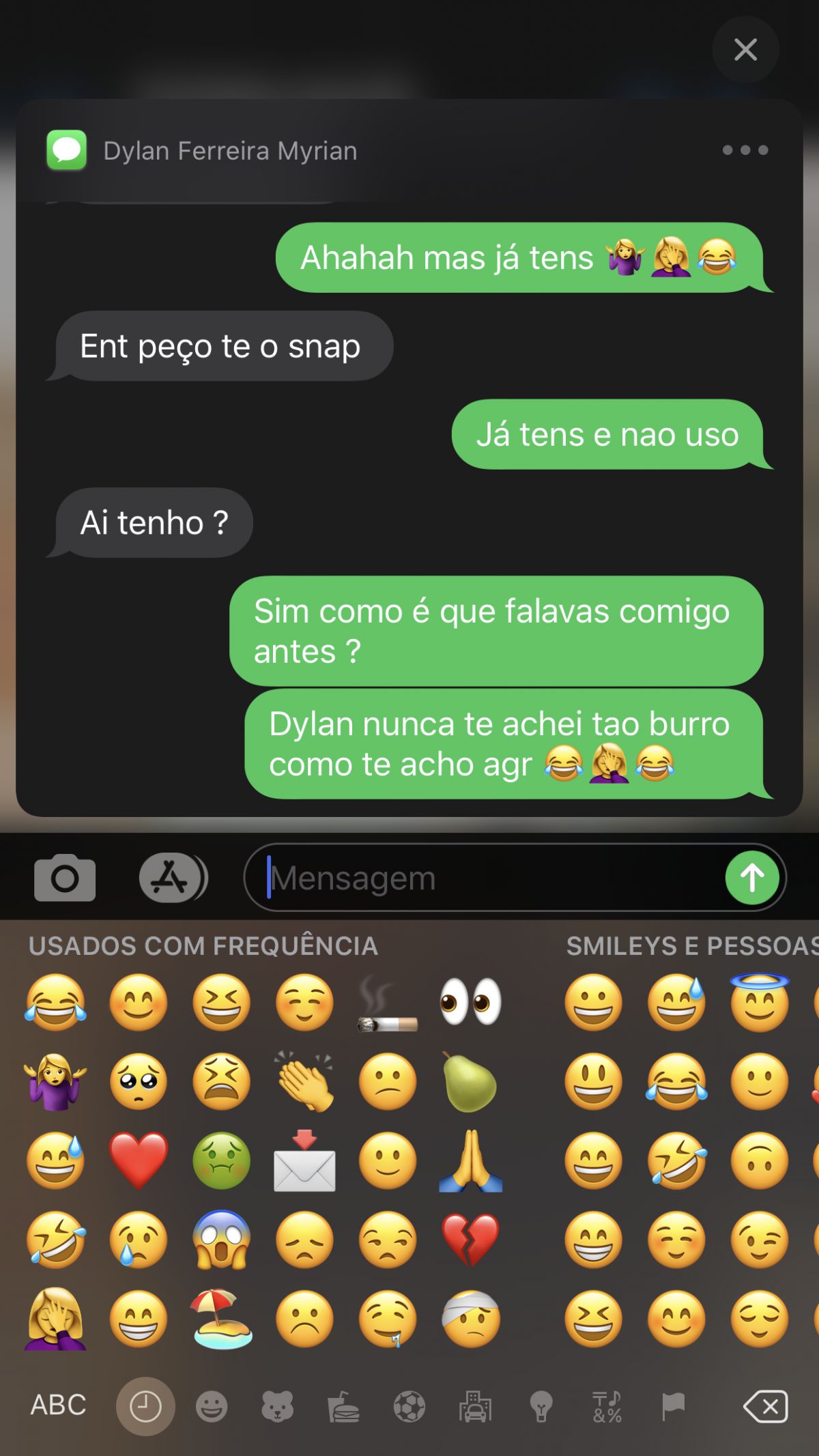Open the camera to attach photo
The width and height of the screenshot is (819, 1456).
click(65, 878)
